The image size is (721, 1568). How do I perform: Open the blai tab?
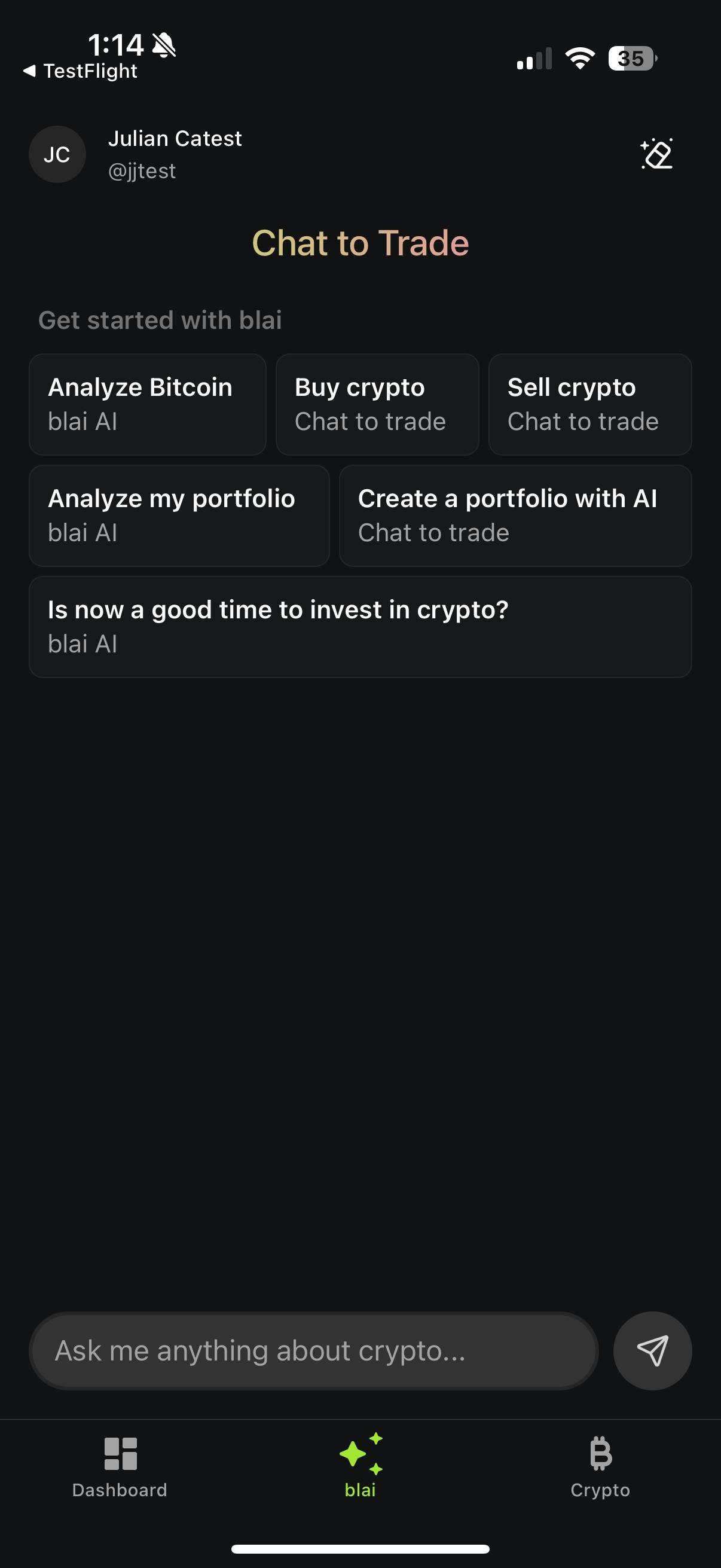click(360, 1465)
